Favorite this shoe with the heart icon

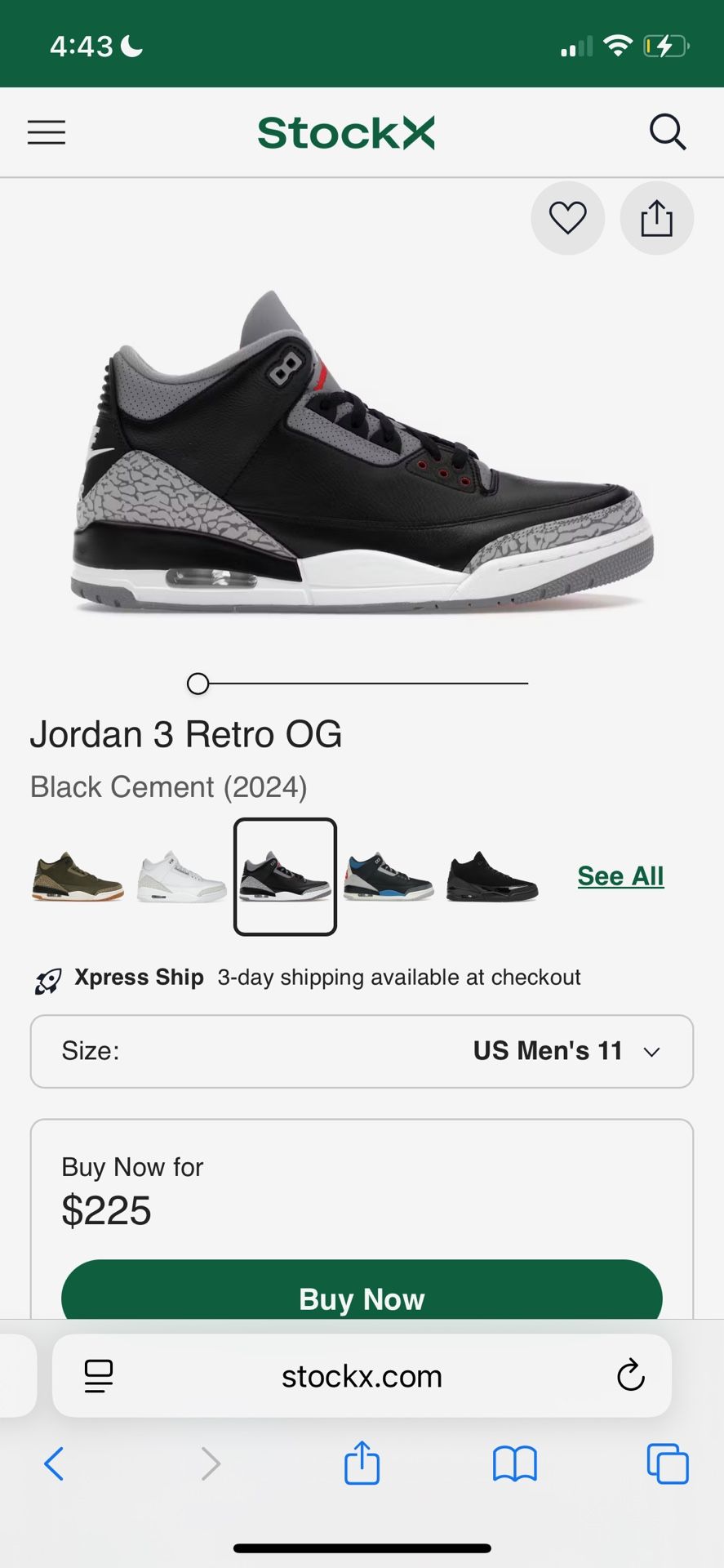tap(567, 218)
